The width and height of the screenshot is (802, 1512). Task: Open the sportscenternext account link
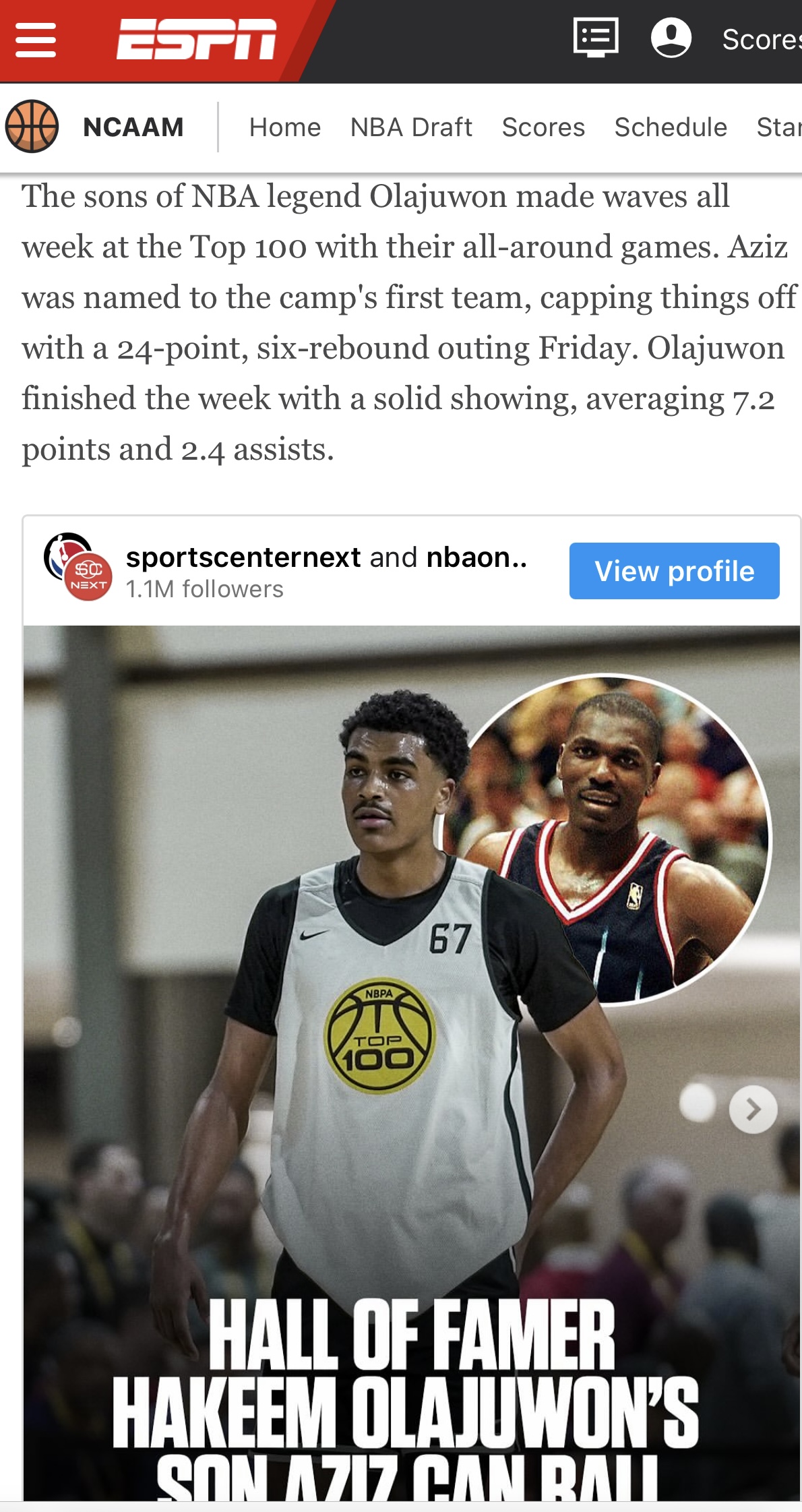[243, 557]
